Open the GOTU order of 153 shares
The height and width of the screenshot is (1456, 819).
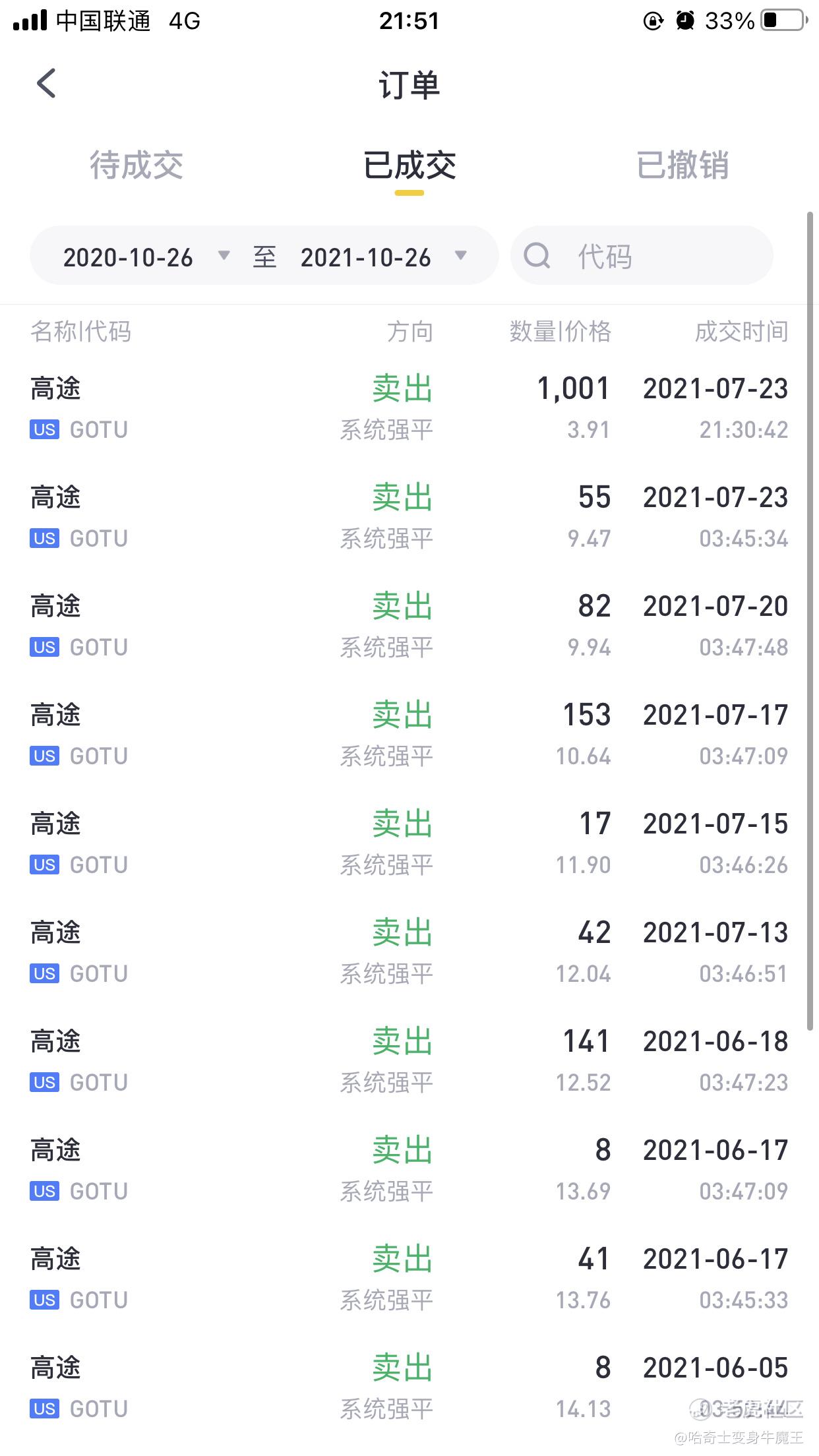click(409, 735)
